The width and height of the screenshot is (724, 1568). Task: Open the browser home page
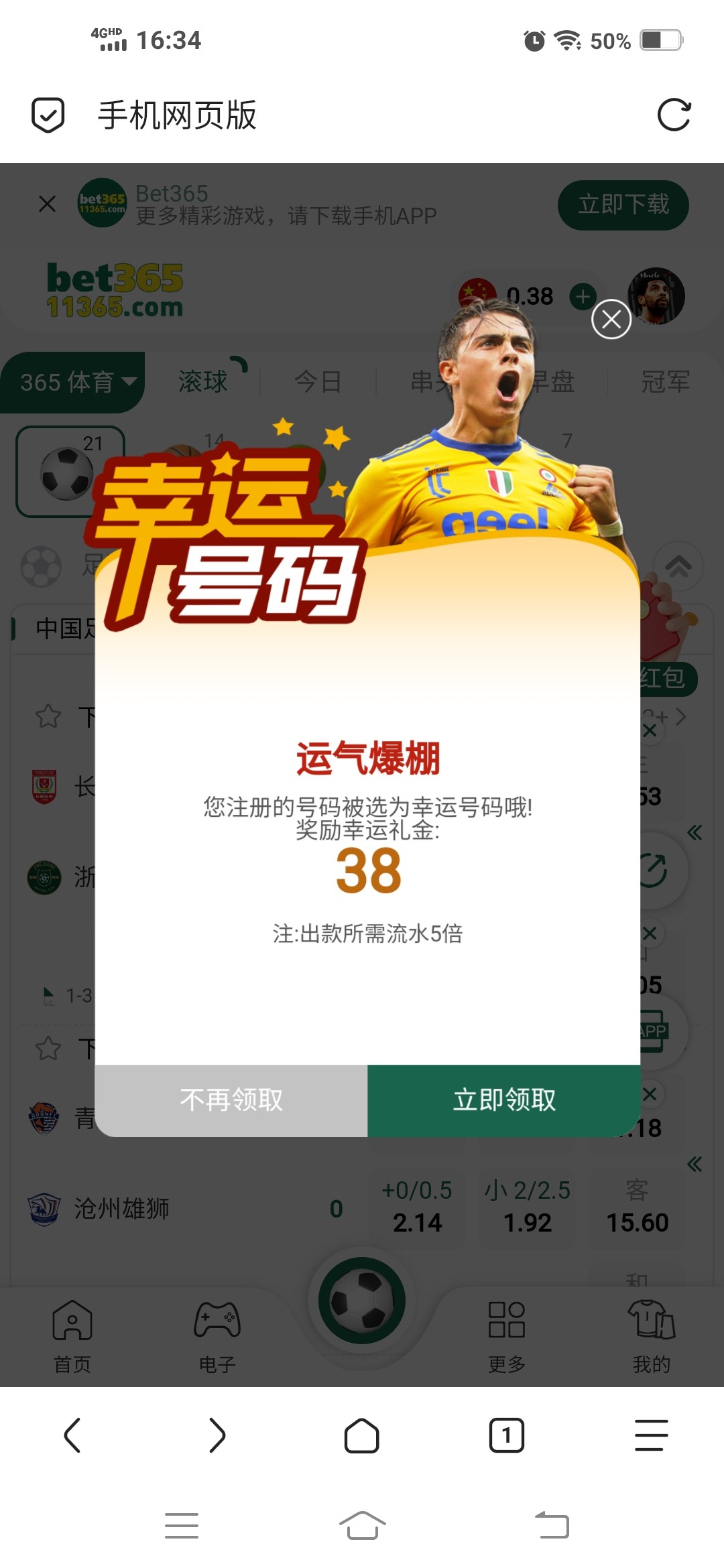(362, 1435)
